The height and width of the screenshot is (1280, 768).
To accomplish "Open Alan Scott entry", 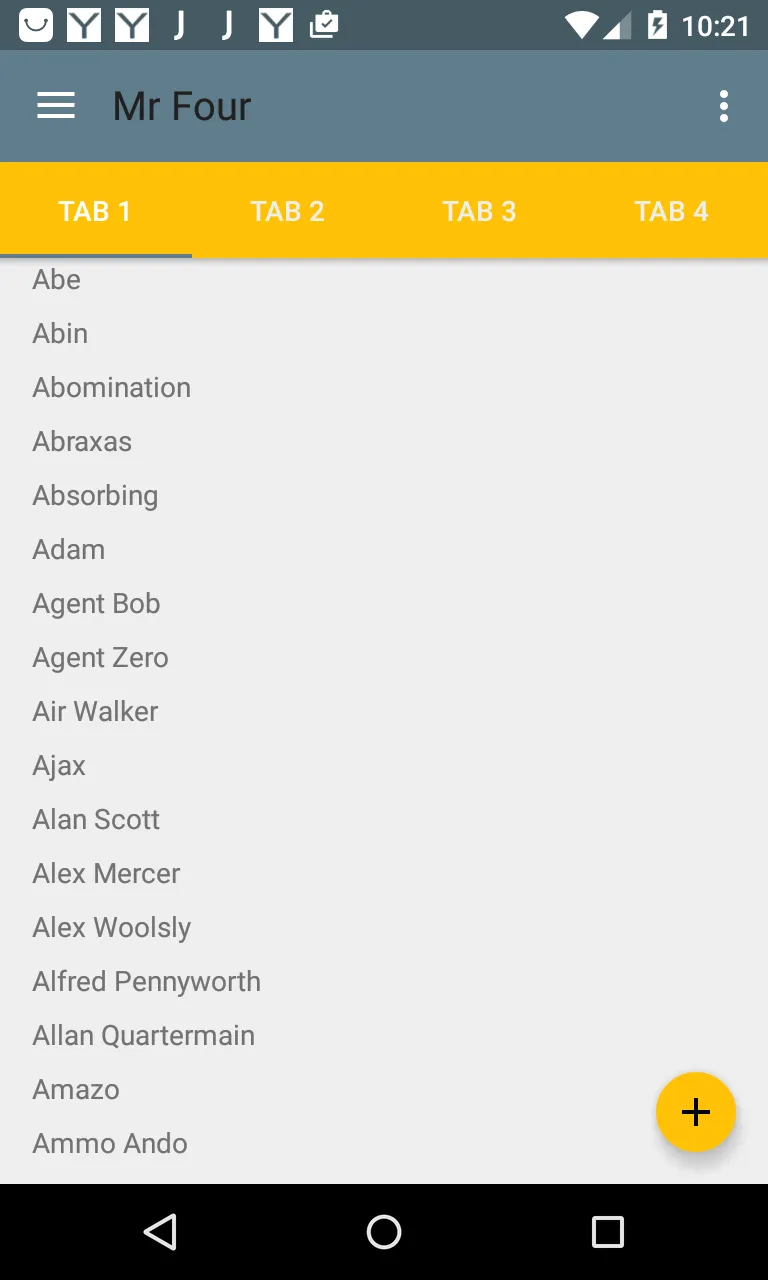I will [x=96, y=819].
